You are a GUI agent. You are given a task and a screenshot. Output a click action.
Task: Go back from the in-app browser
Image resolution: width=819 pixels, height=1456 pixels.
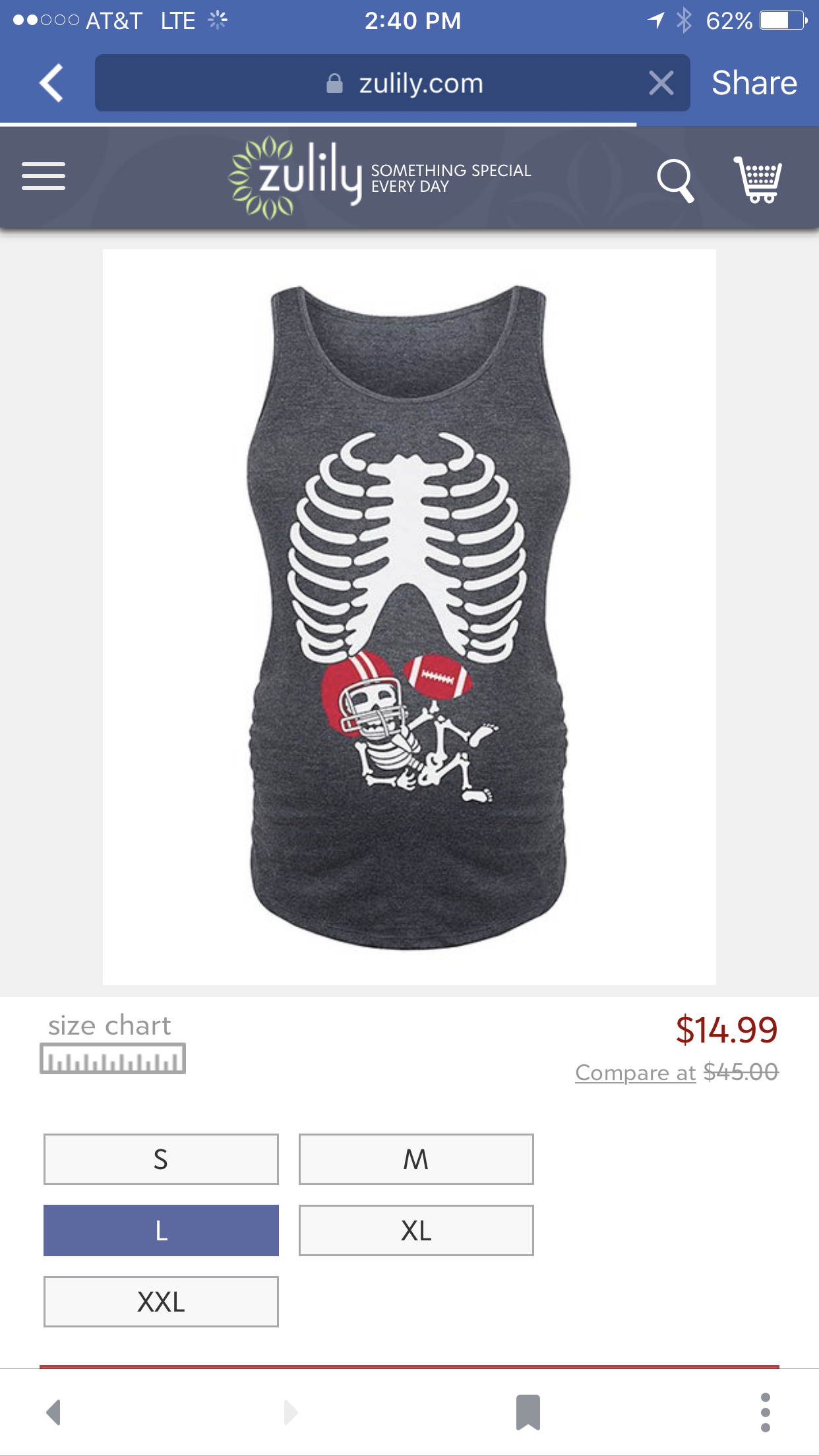pyautogui.click(x=51, y=83)
